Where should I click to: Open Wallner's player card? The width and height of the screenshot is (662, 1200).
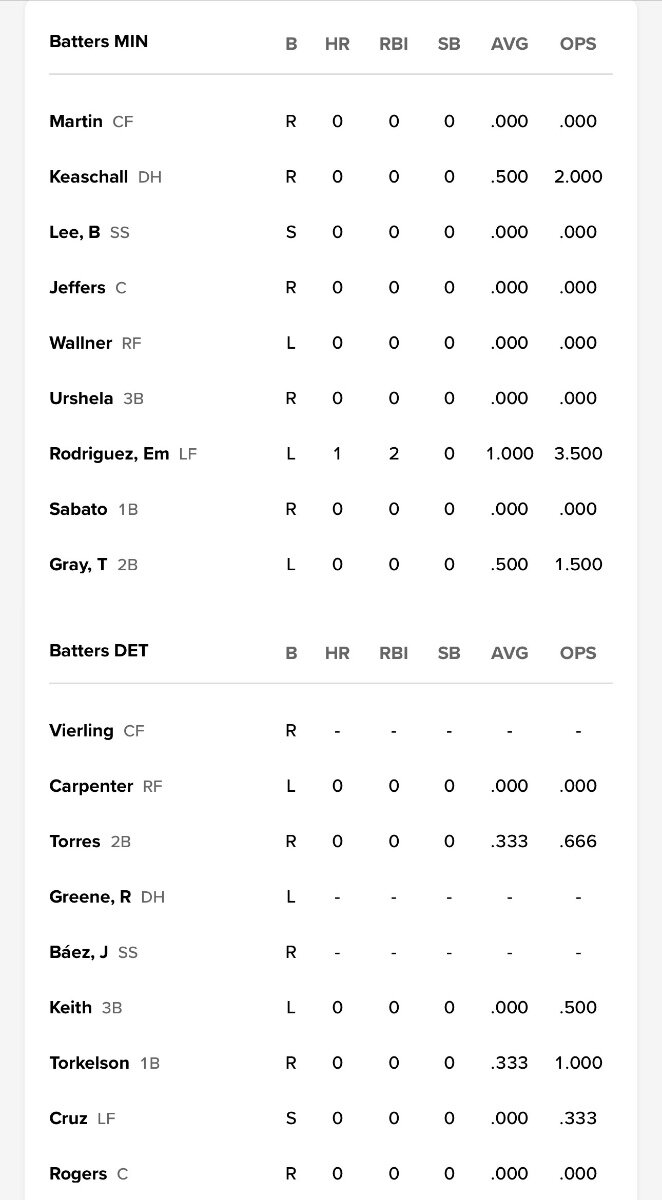(80, 343)
